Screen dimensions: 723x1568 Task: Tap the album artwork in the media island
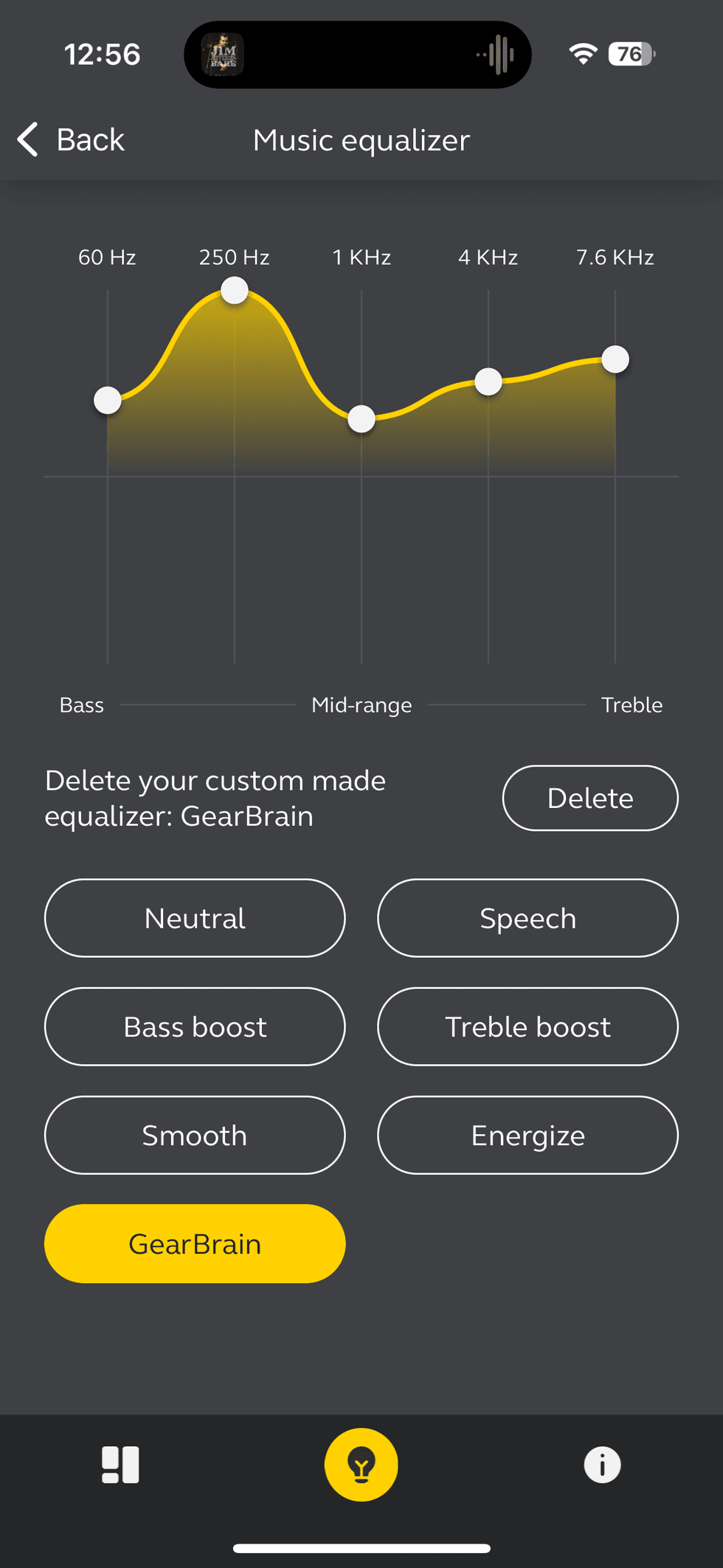[221, 54]
